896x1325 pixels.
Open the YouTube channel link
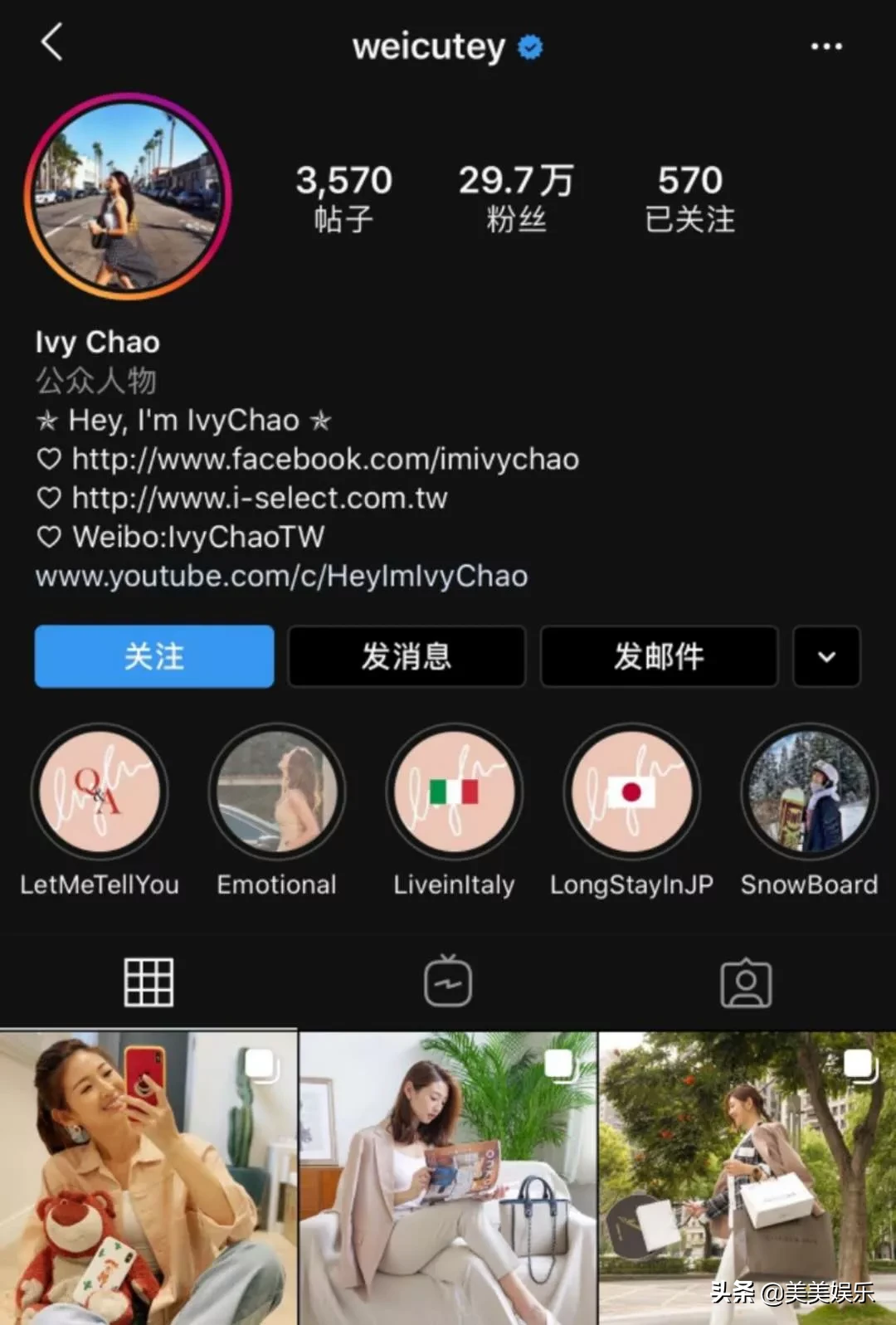pos(280,575)
